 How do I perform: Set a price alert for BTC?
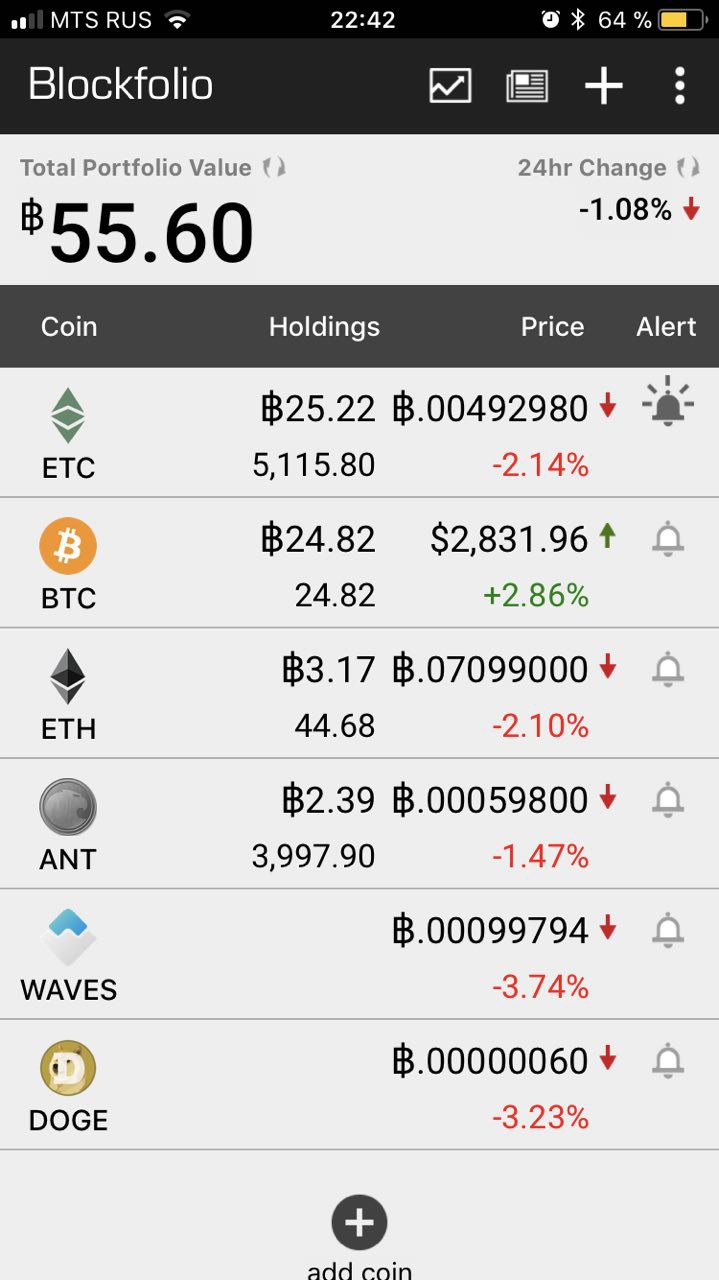[x=668, y=539]
